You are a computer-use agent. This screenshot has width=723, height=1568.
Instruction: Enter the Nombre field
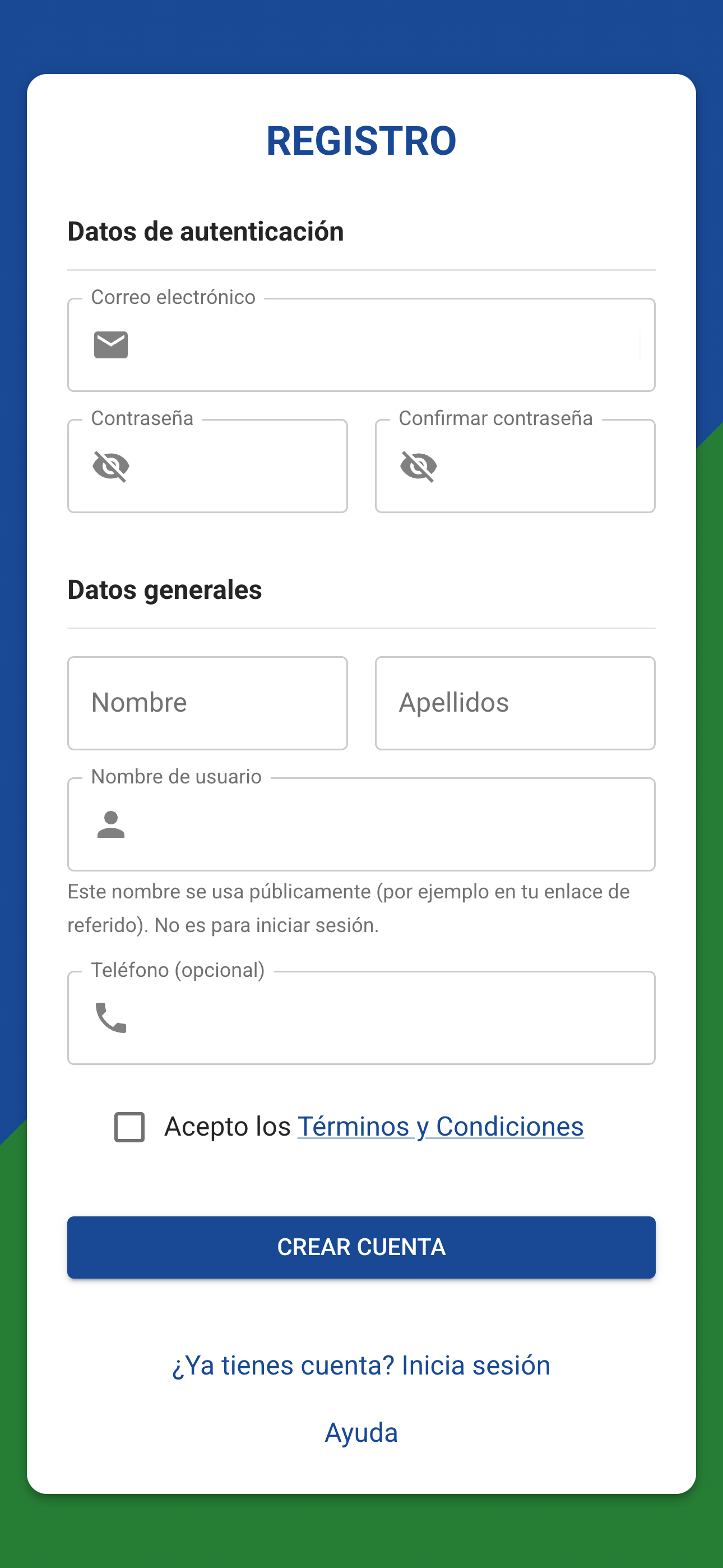(x=207, y=703)
